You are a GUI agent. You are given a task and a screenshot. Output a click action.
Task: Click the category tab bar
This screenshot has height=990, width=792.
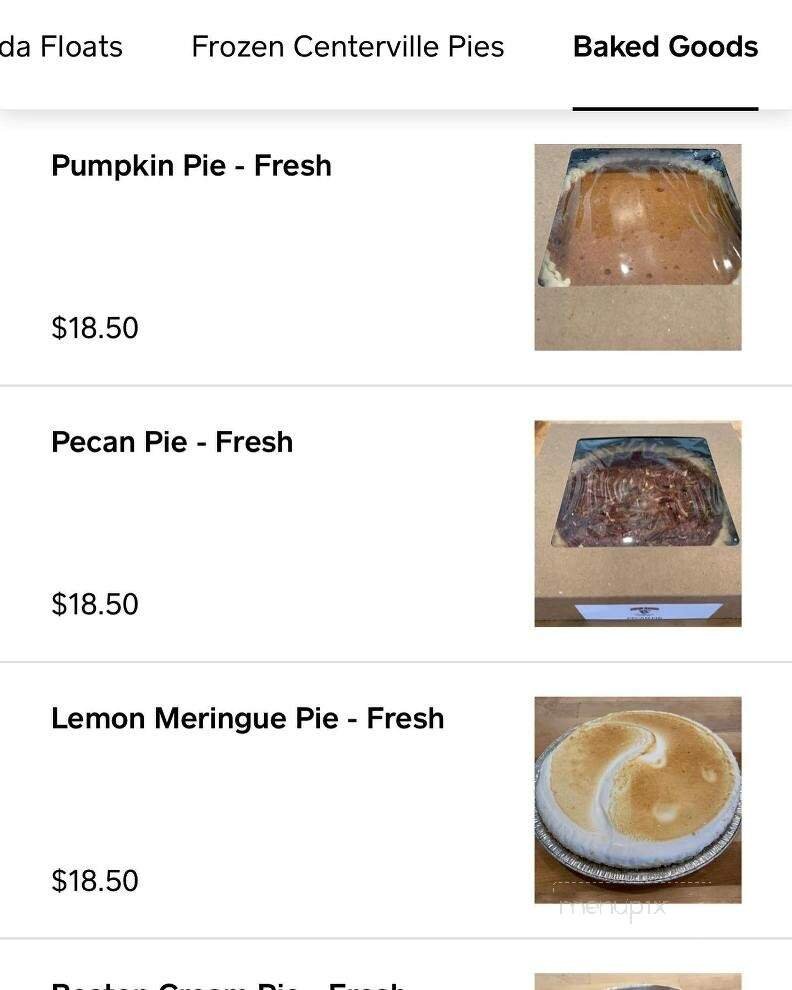coord(396,46)
